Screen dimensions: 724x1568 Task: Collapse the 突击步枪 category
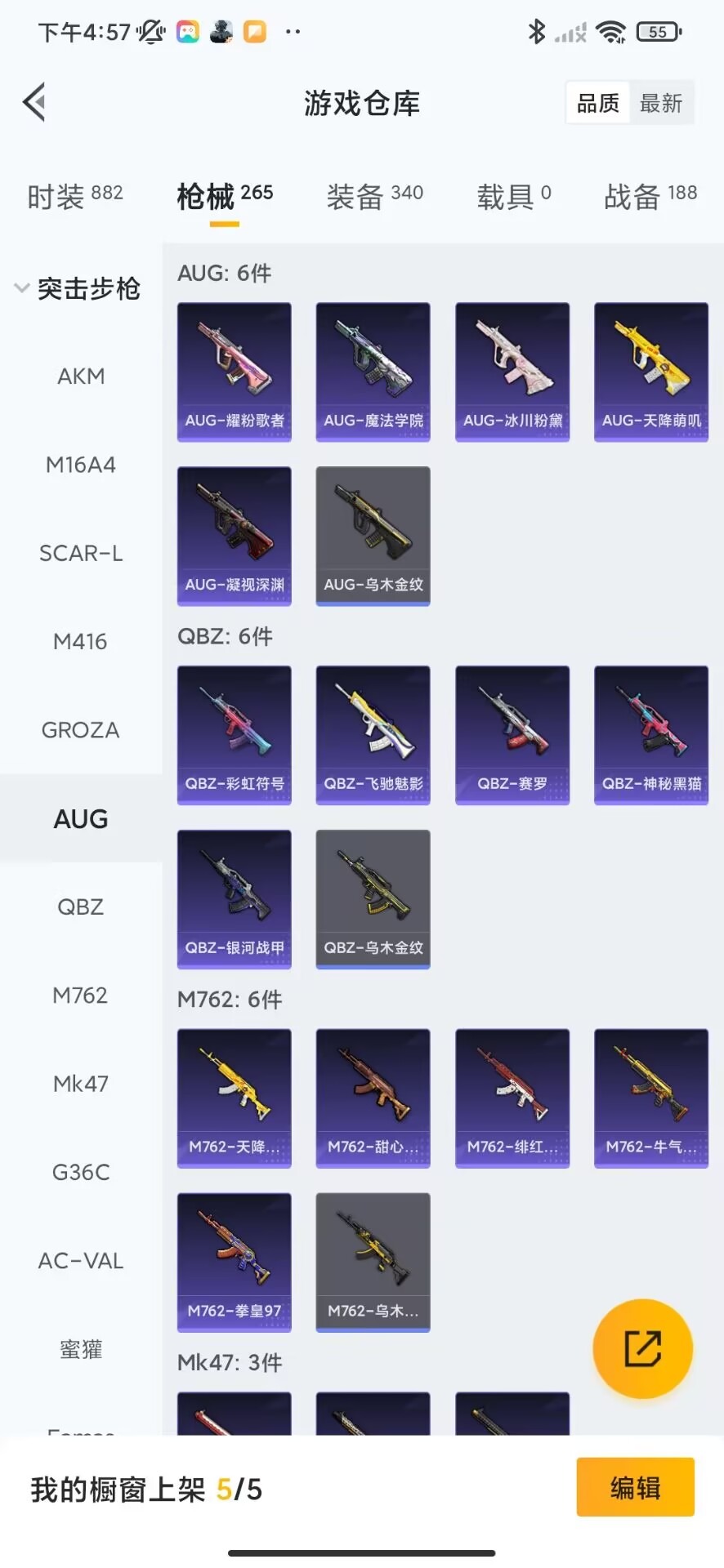coord(78,288)
